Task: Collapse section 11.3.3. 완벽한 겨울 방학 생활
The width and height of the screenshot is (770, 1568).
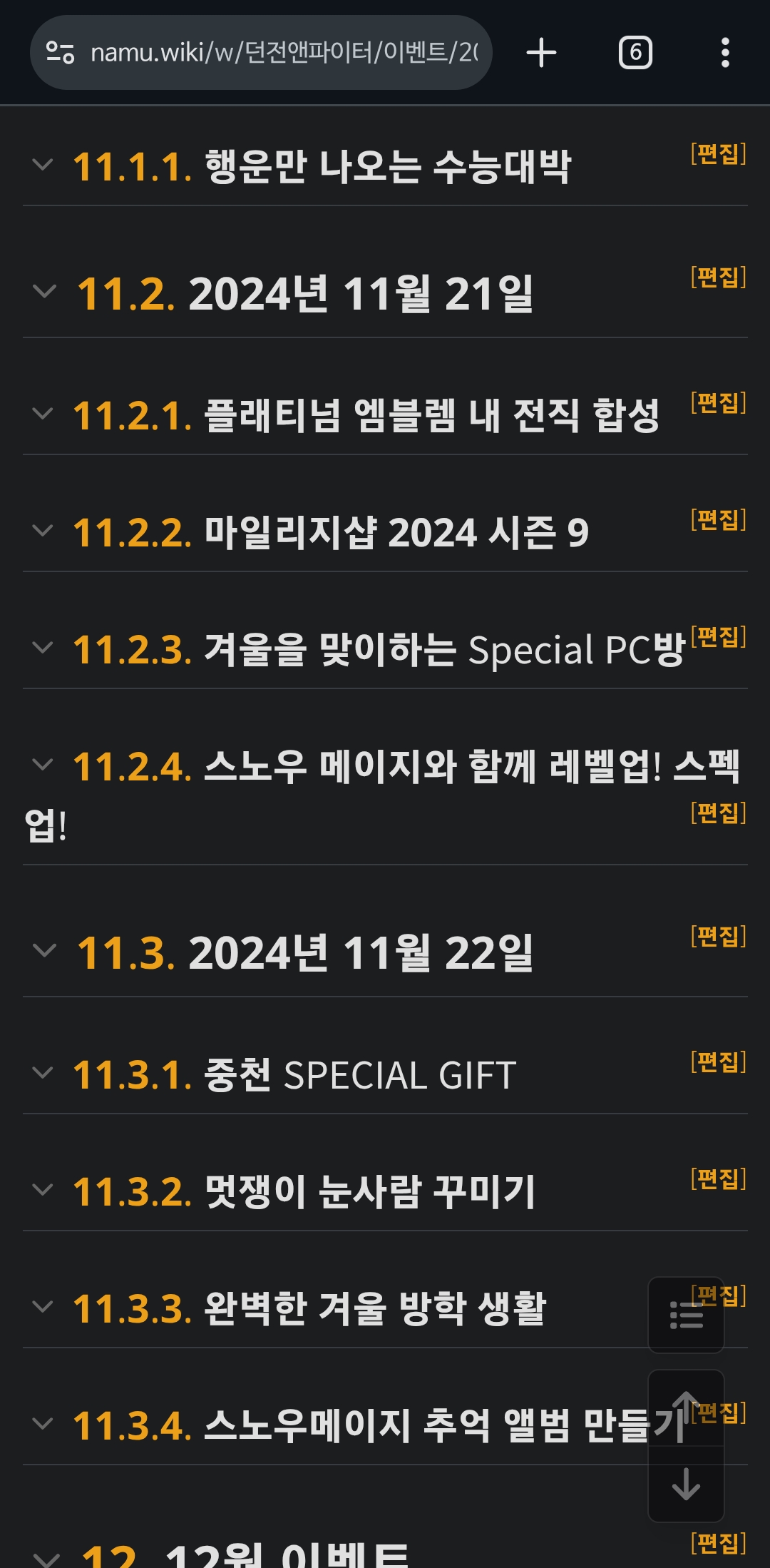Action: click(x=43, y=1307)
